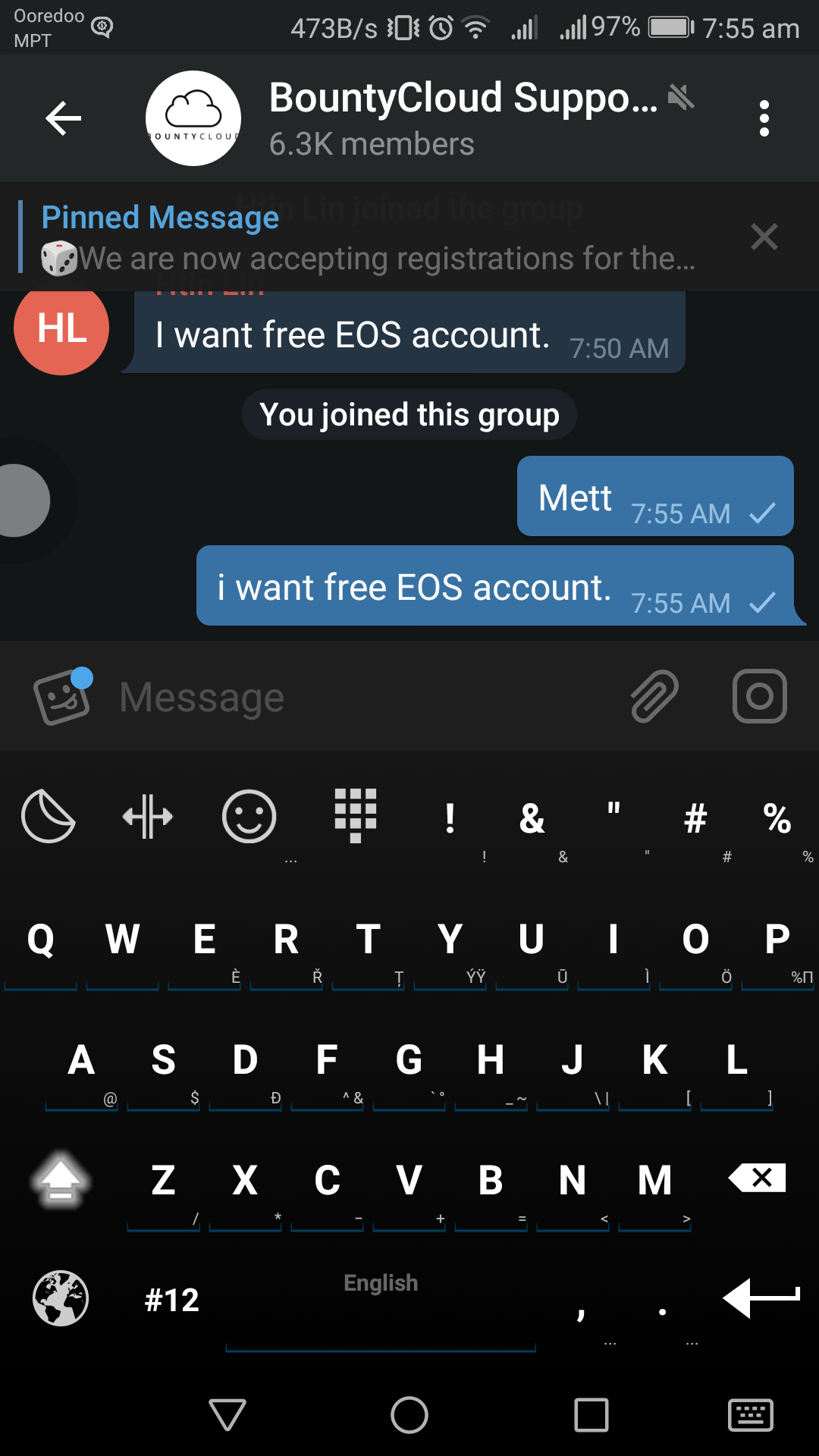Tap the cursor move key on keyboard
This screenshot has width=819, height=1456.
pos(148,817)
